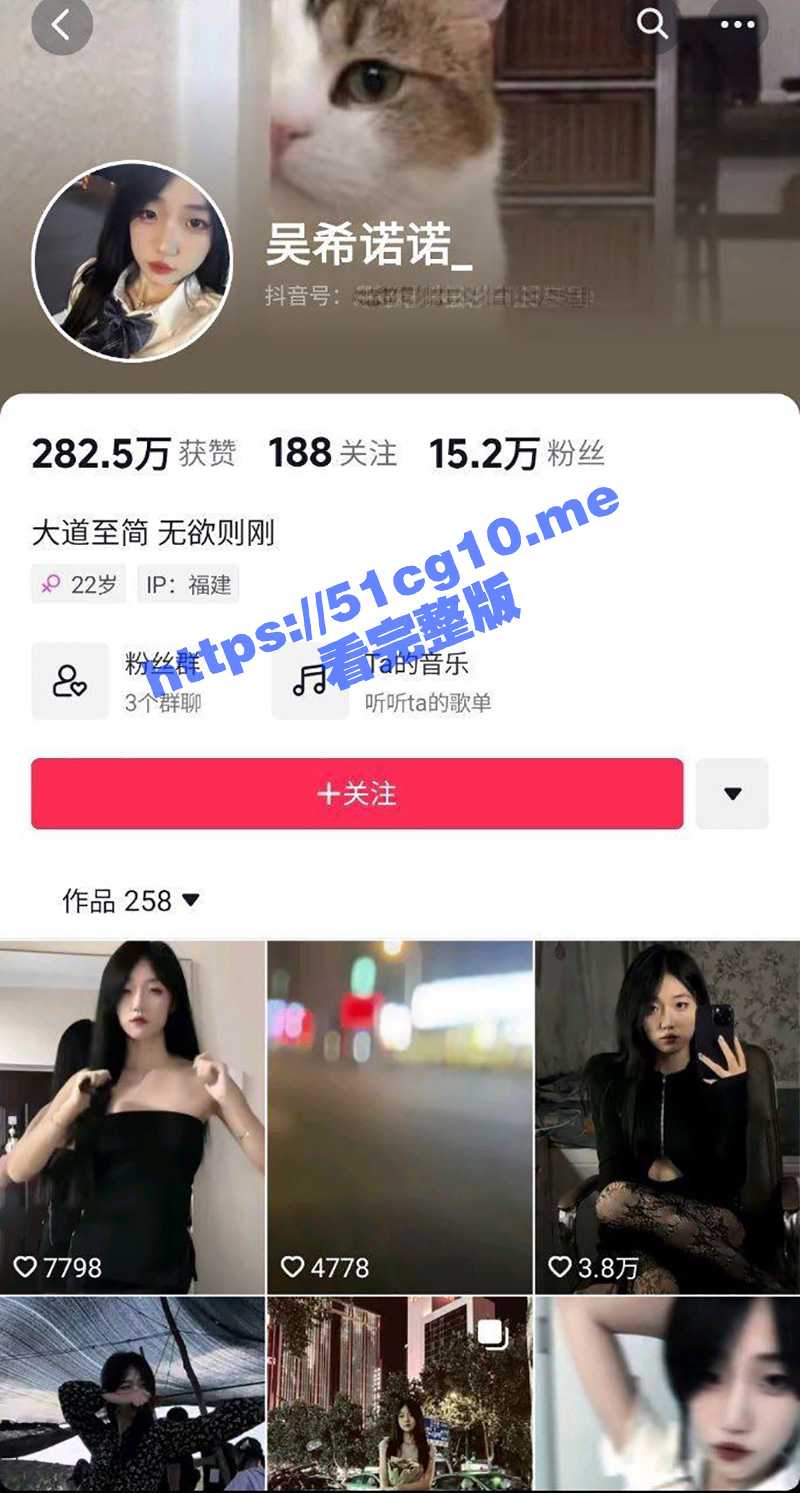Go back using the top-left arrow
Screen dimensions: 800x1493
pyautogui.click(x=61, y=24)
